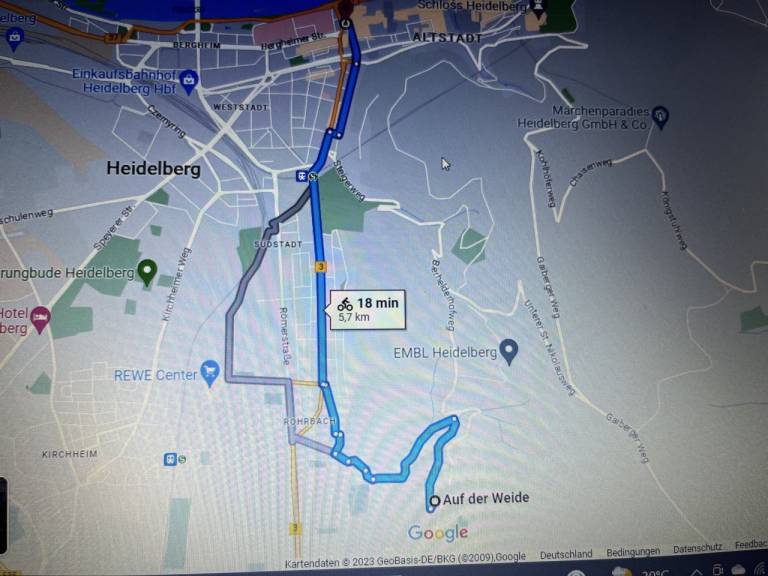Open the Sprungbude Heidelberg place pin
Viewport: 768px width, 576px height.
coord(147,270)
